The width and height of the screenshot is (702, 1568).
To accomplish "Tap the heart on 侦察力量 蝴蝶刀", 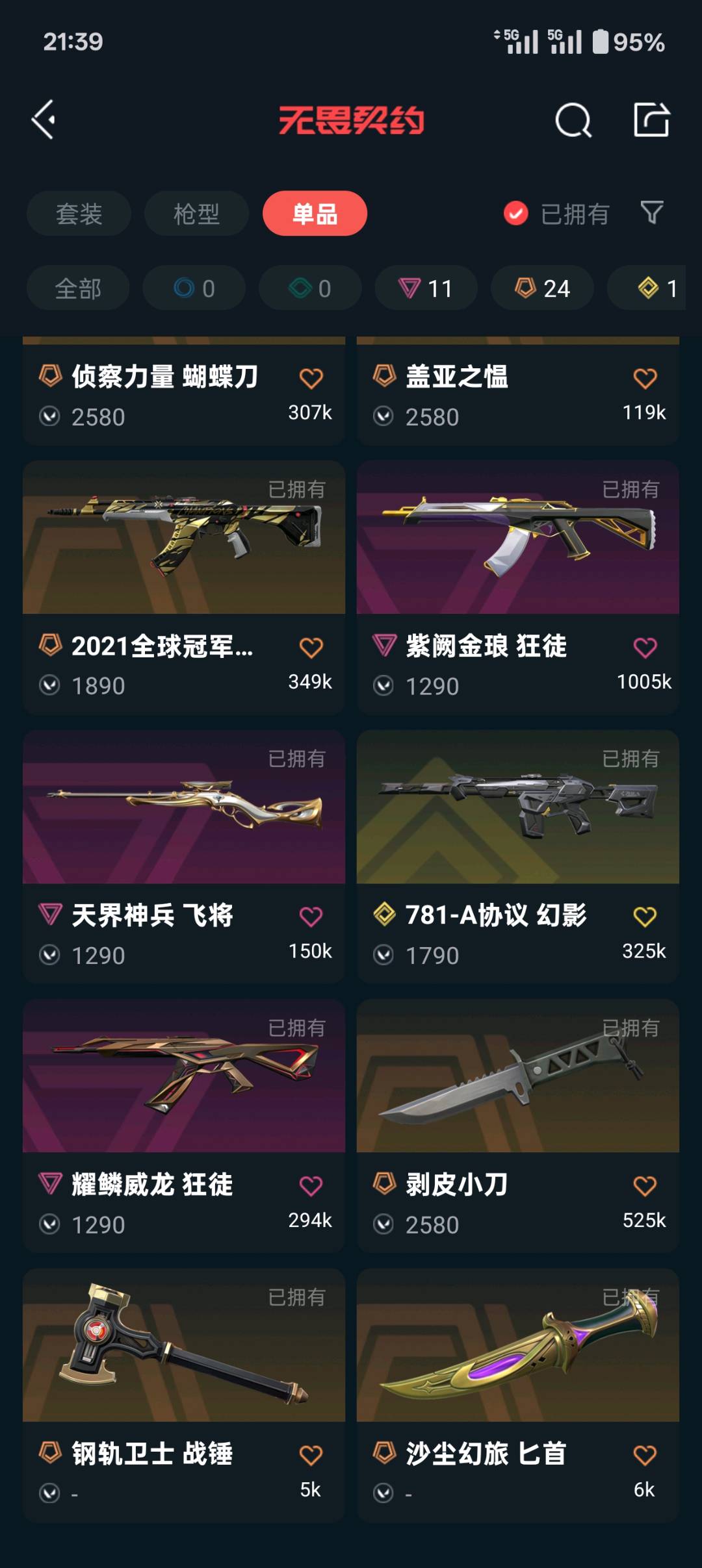I will [311, 378].
